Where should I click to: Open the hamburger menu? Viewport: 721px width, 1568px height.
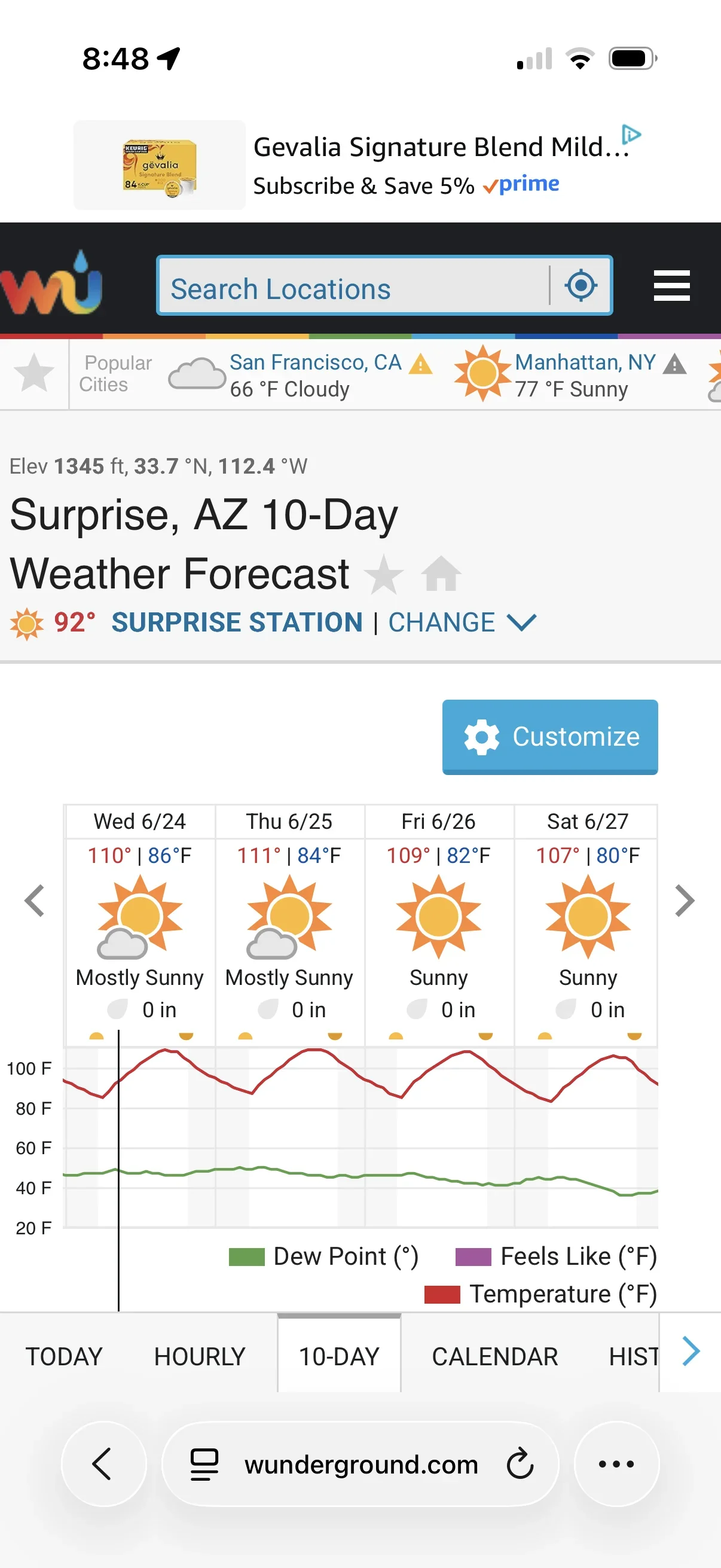[x=672, y=285]
